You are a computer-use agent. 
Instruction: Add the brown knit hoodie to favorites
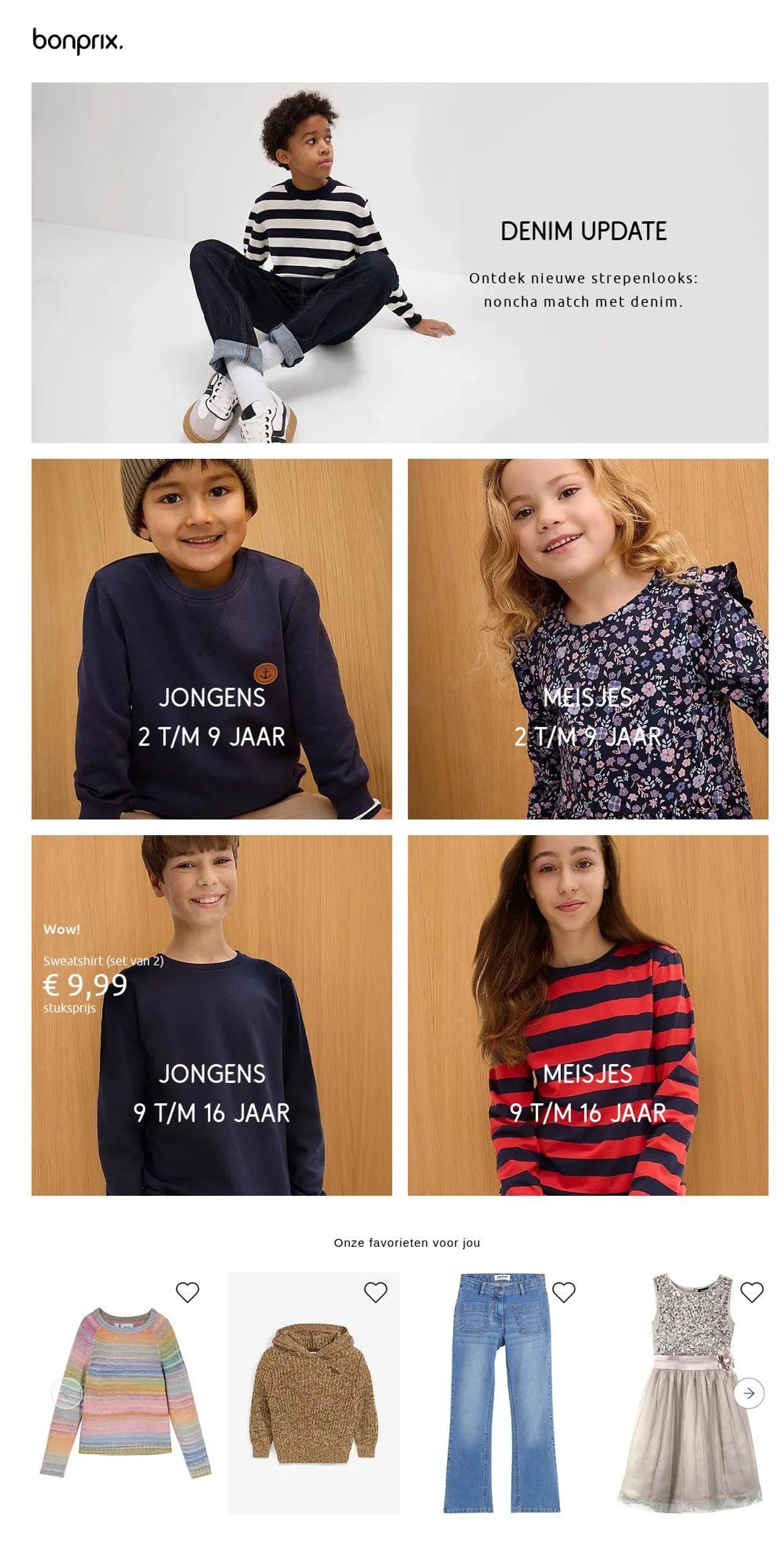pyautogui.click(x=376, y=1292)
